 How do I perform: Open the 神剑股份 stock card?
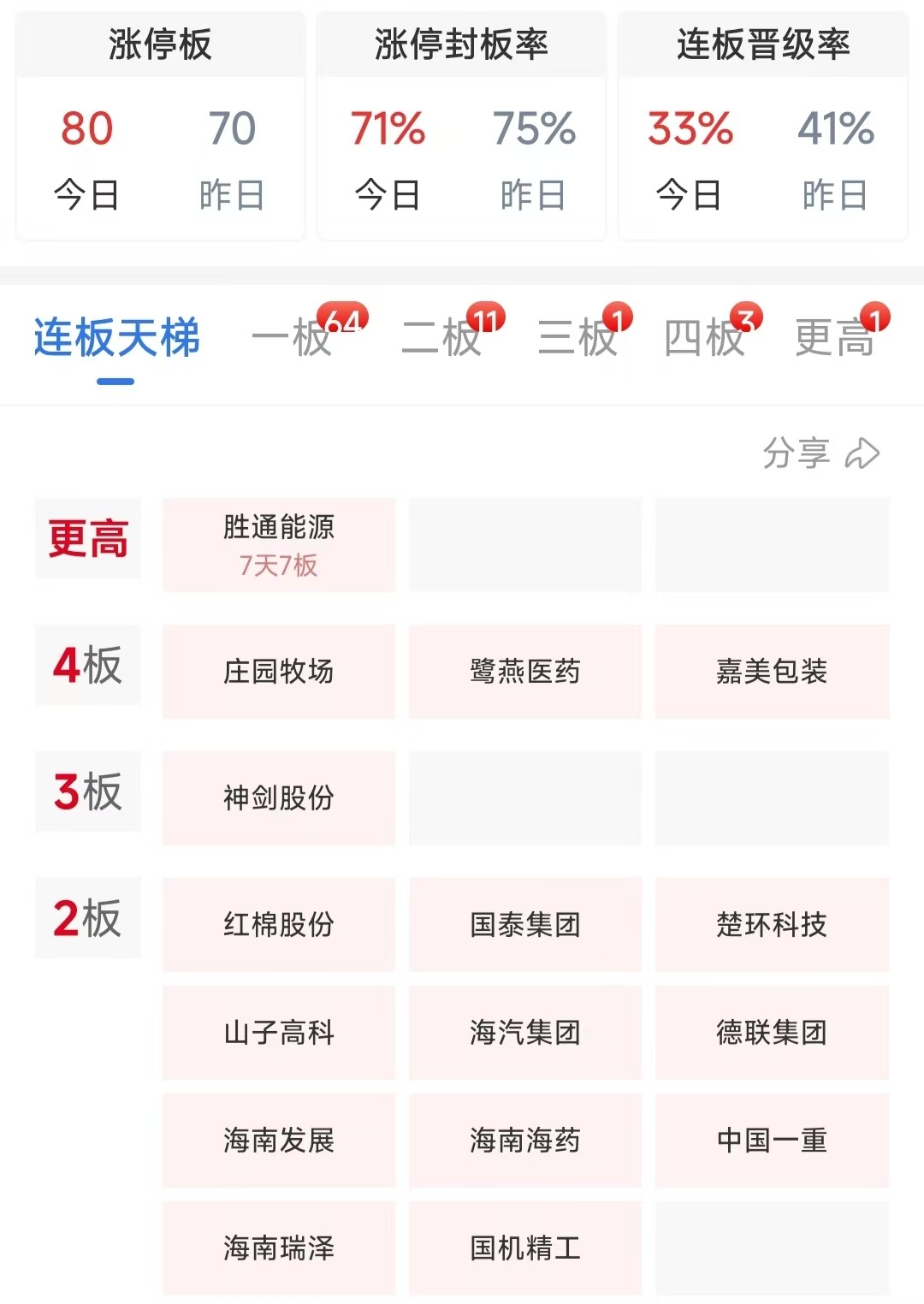point(279,798)
